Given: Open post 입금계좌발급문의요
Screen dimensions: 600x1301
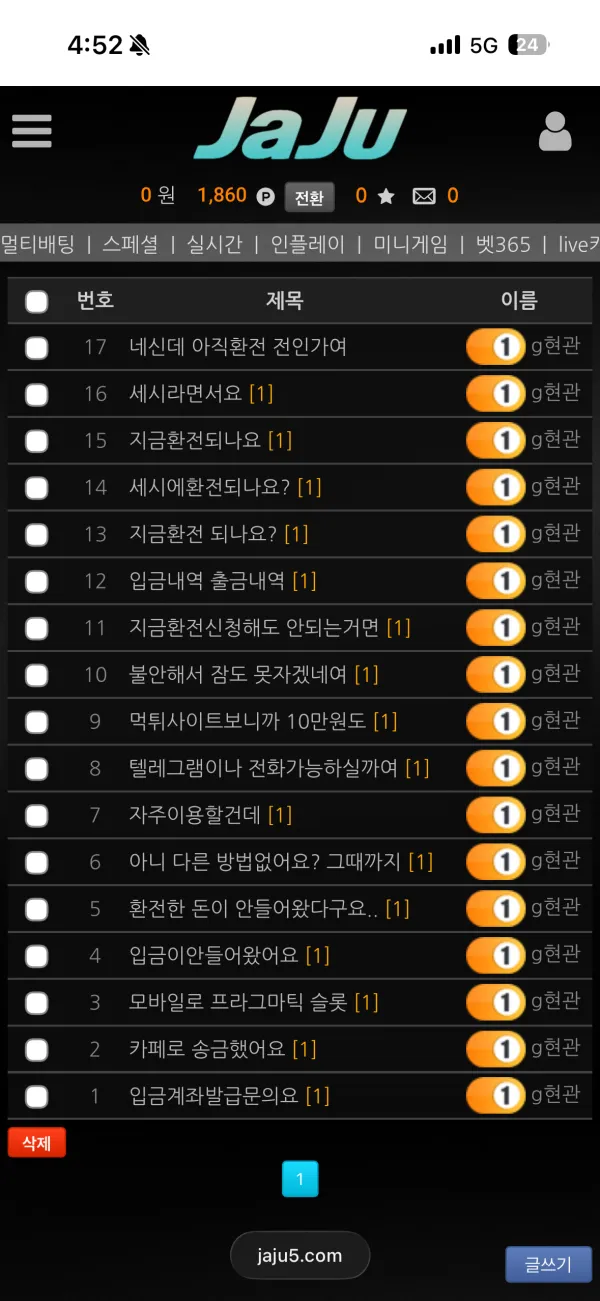Looking at the screenshot, I should tap(214, 1096).
